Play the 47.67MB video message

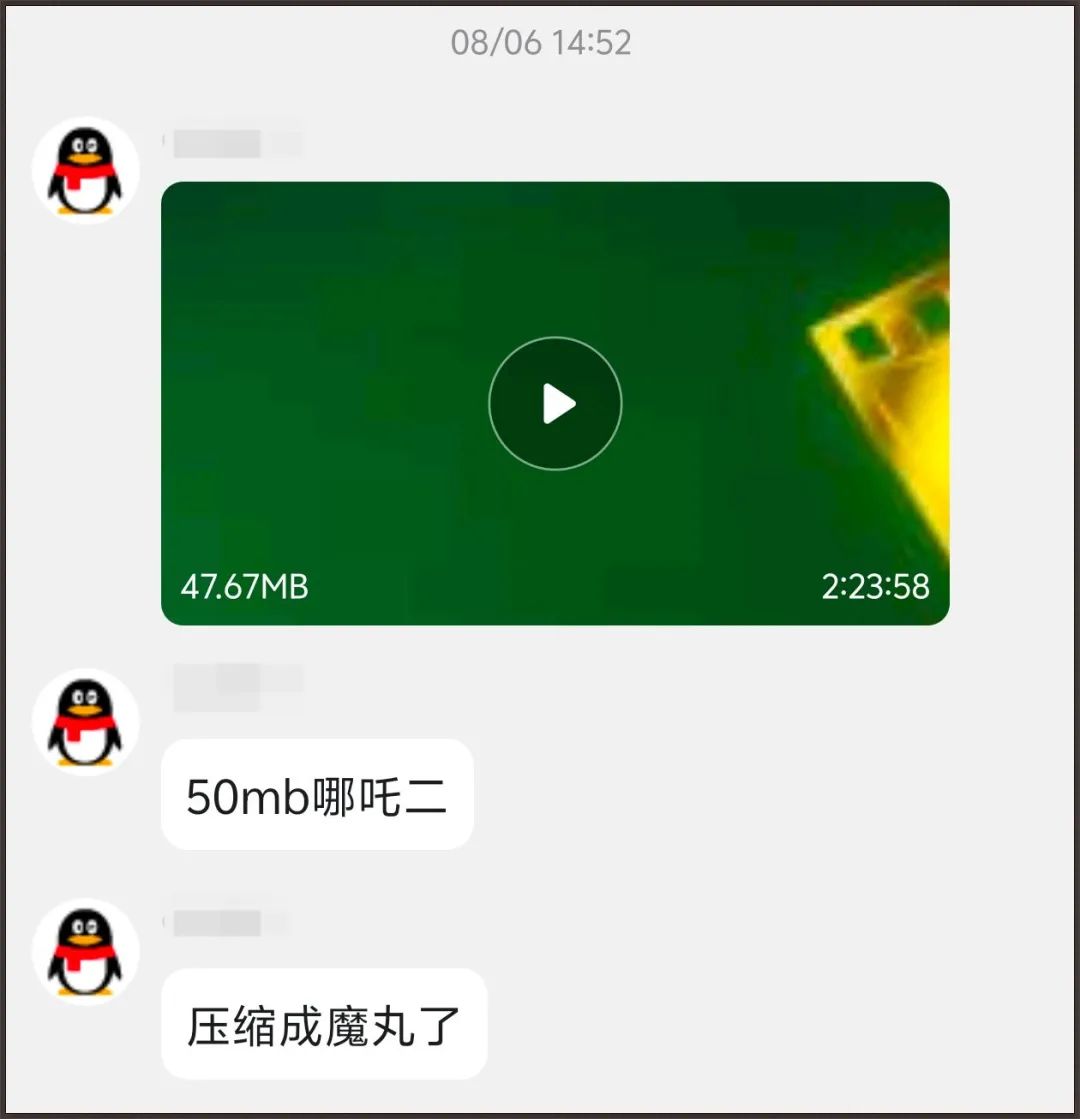coord(555,403)
